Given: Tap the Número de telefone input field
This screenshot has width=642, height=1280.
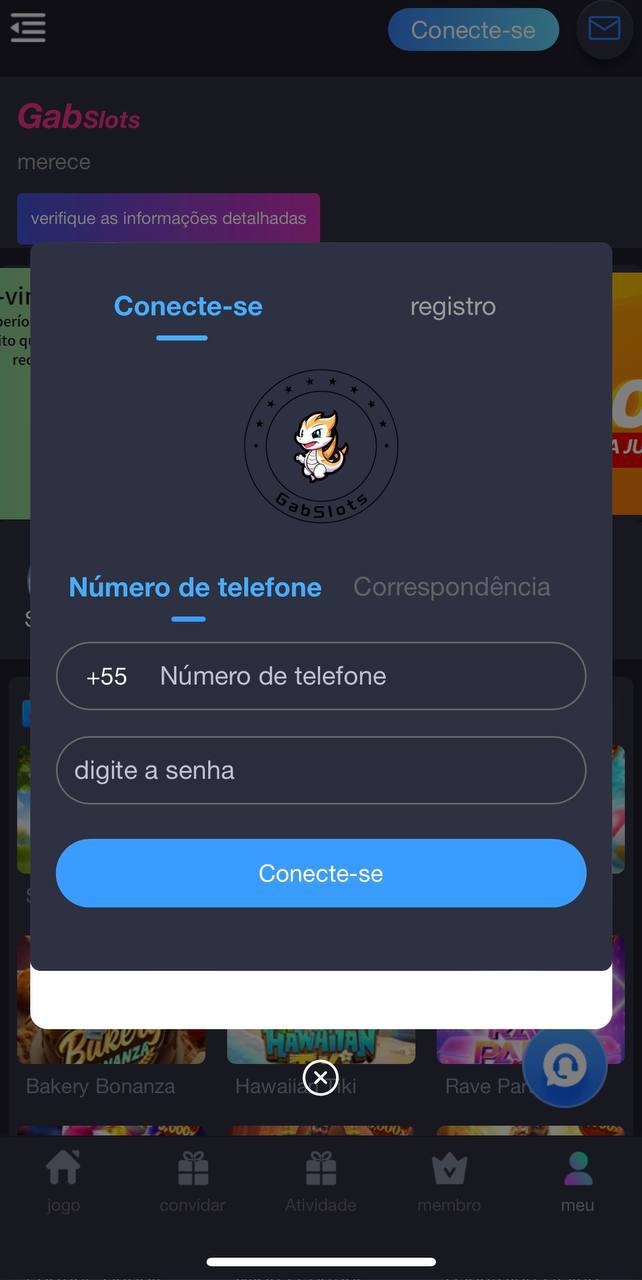Looking at the screenshot, I should pyautogui.click(x=360, y=676).
